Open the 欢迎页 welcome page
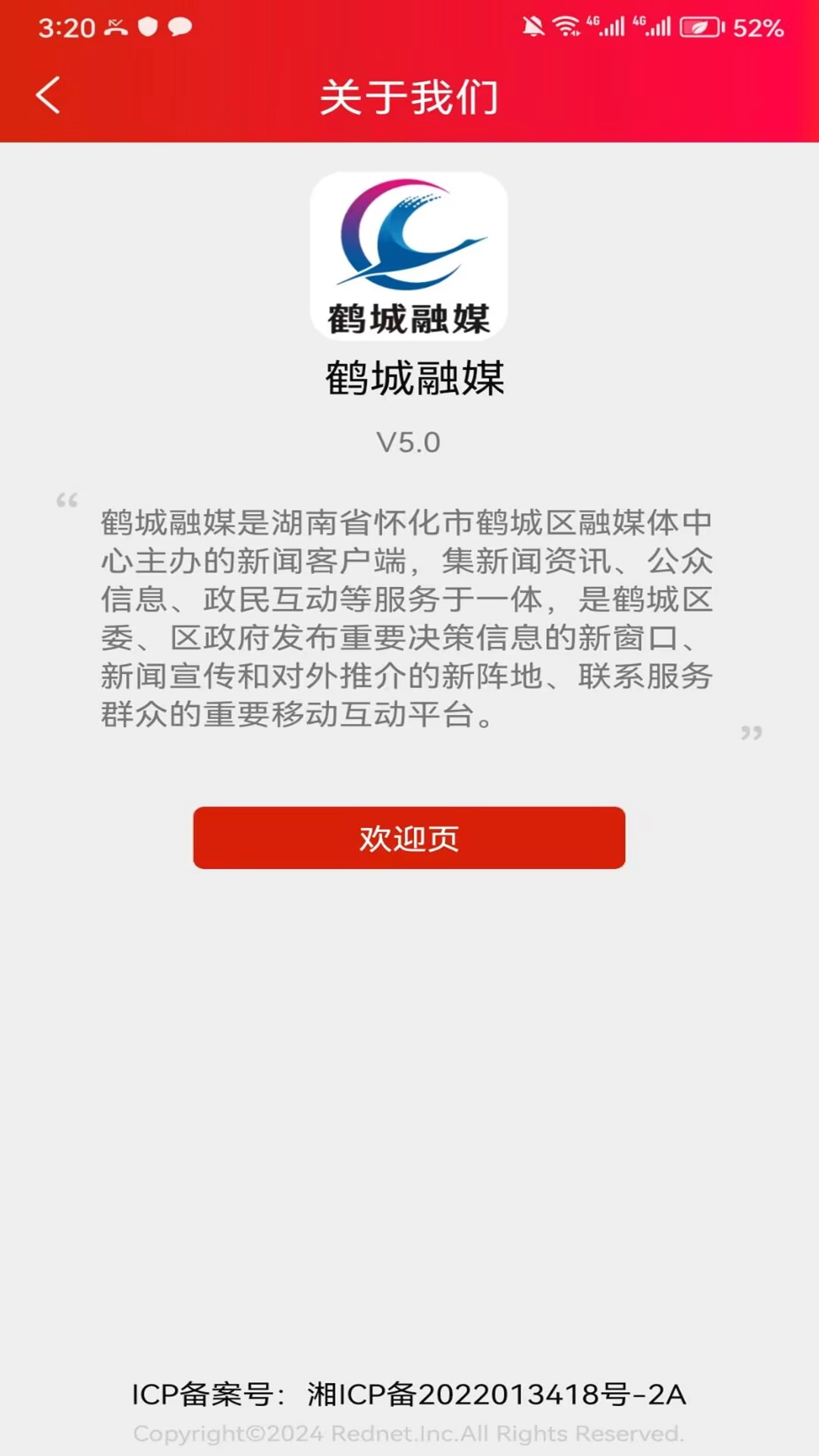 click(x=409, y=839)
